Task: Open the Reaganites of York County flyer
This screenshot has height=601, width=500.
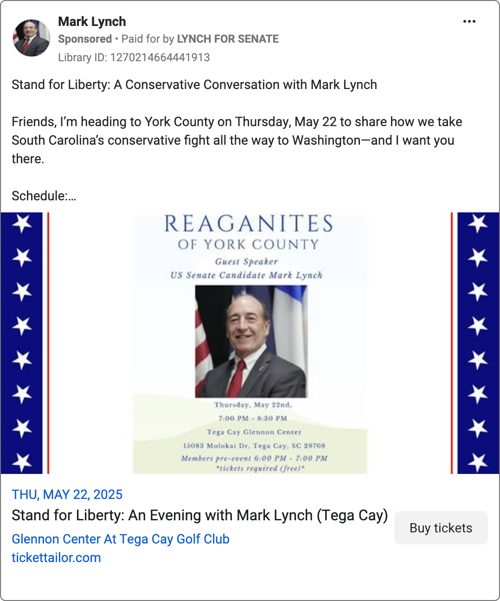Action: click(250, 343)
